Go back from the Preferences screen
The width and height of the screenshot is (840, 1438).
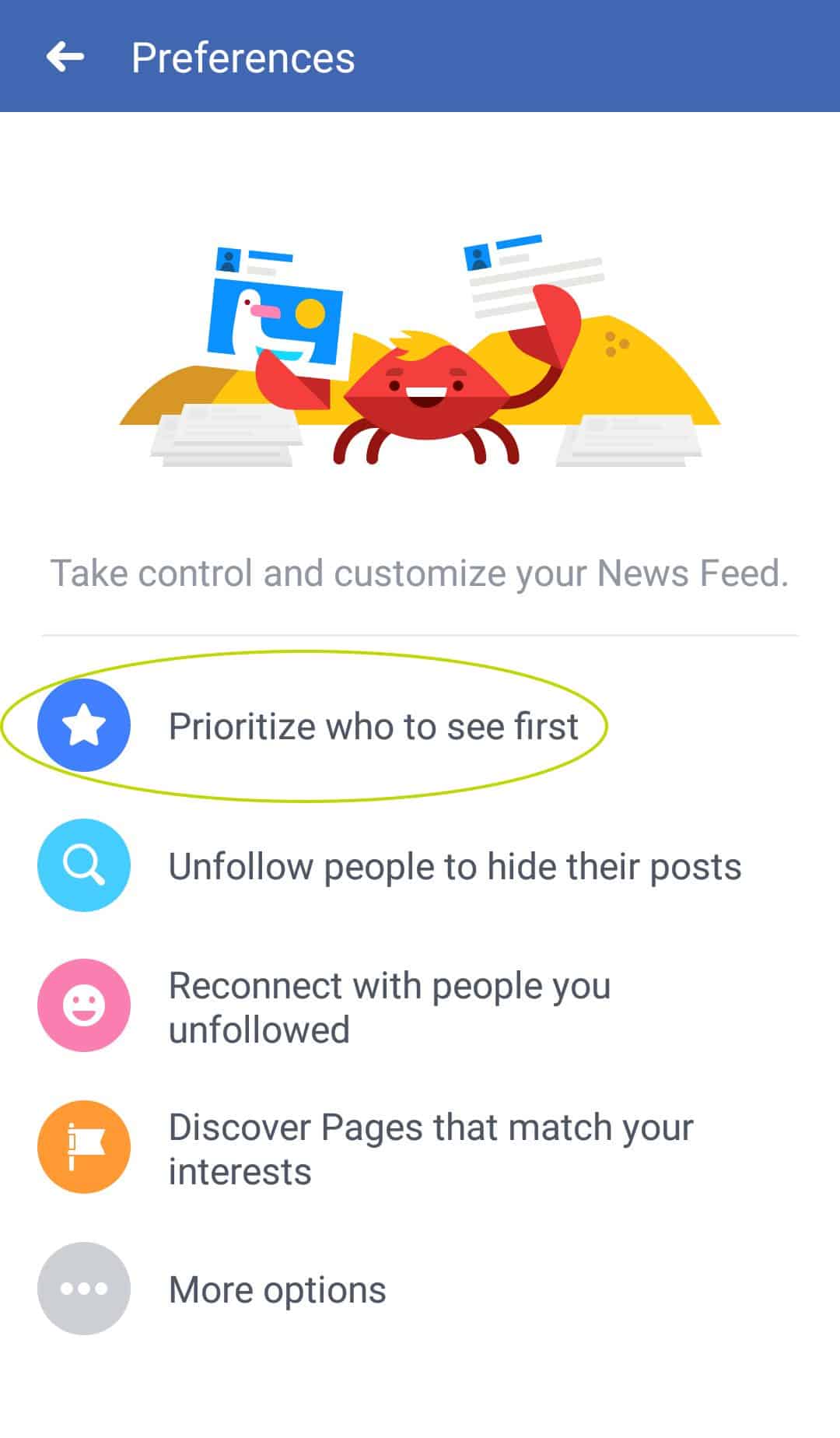pos(65,57)
